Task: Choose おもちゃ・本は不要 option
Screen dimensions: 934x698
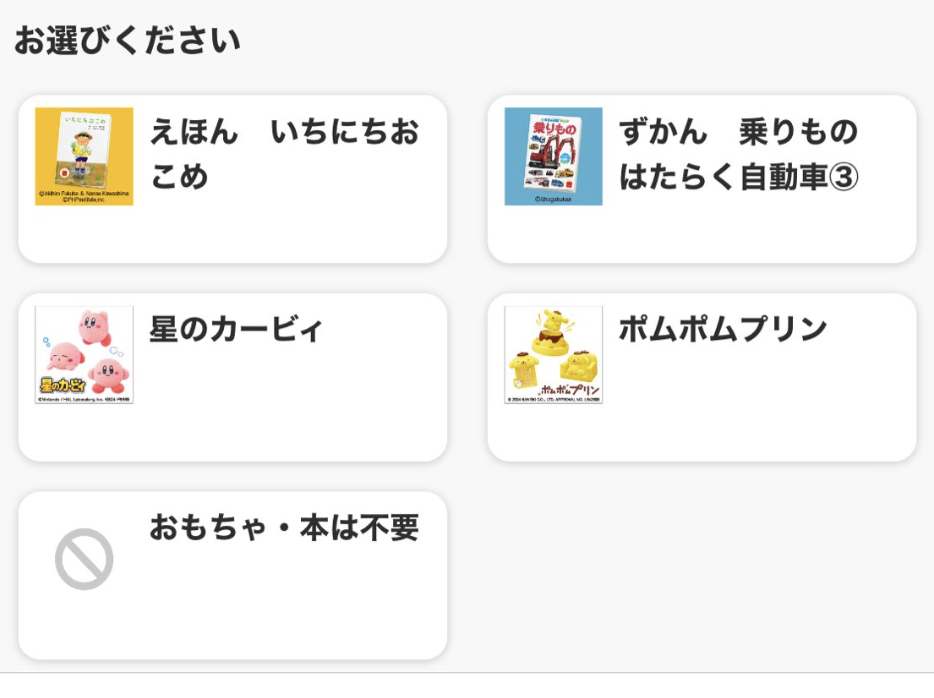Action: pos(232,575)
